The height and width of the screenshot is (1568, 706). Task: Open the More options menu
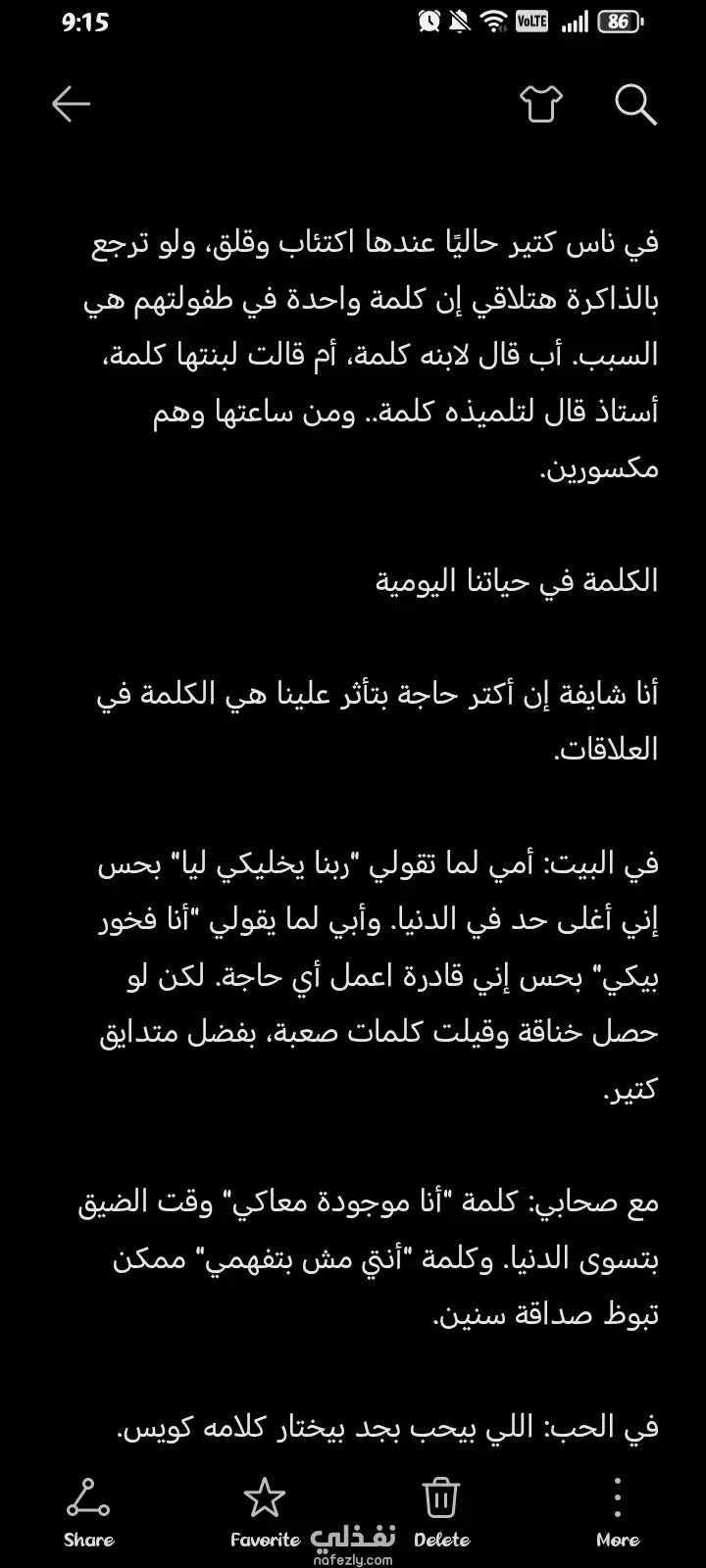coord(618,1512)
